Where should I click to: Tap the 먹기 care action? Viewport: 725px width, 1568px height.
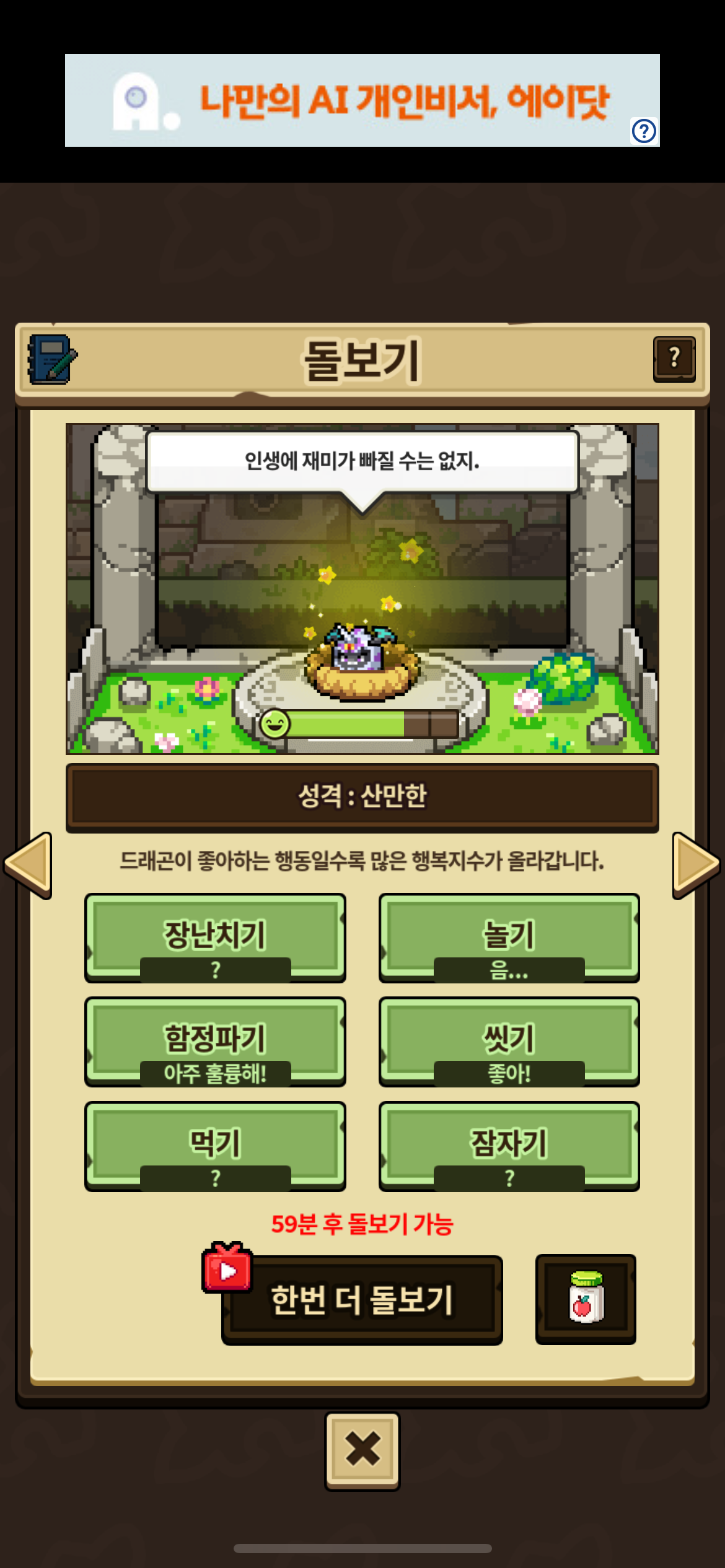pyautogui.click(x=215, y=1146)
